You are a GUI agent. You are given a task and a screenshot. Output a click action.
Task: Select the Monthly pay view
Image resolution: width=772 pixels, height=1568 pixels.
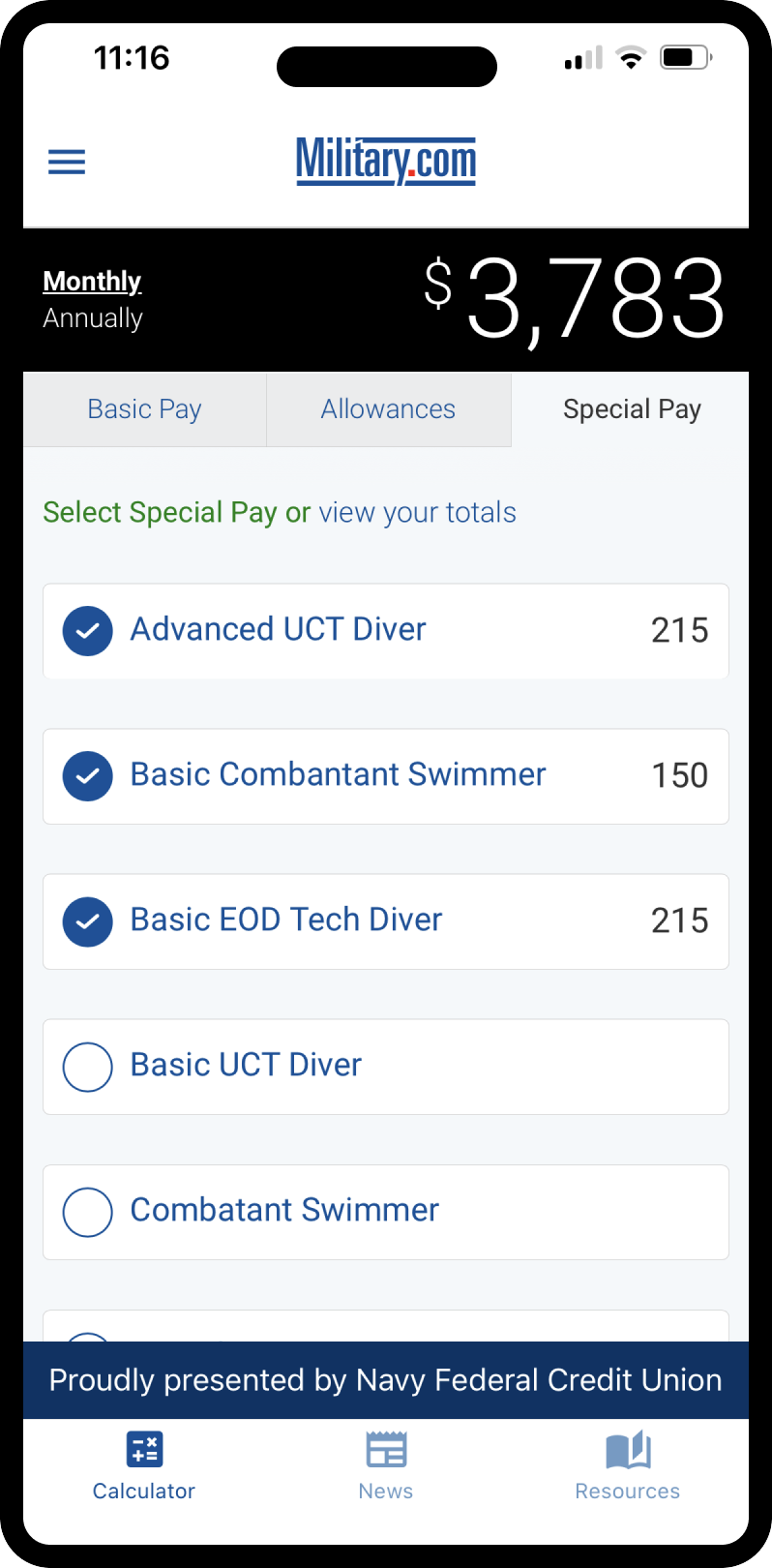[92, 282]
